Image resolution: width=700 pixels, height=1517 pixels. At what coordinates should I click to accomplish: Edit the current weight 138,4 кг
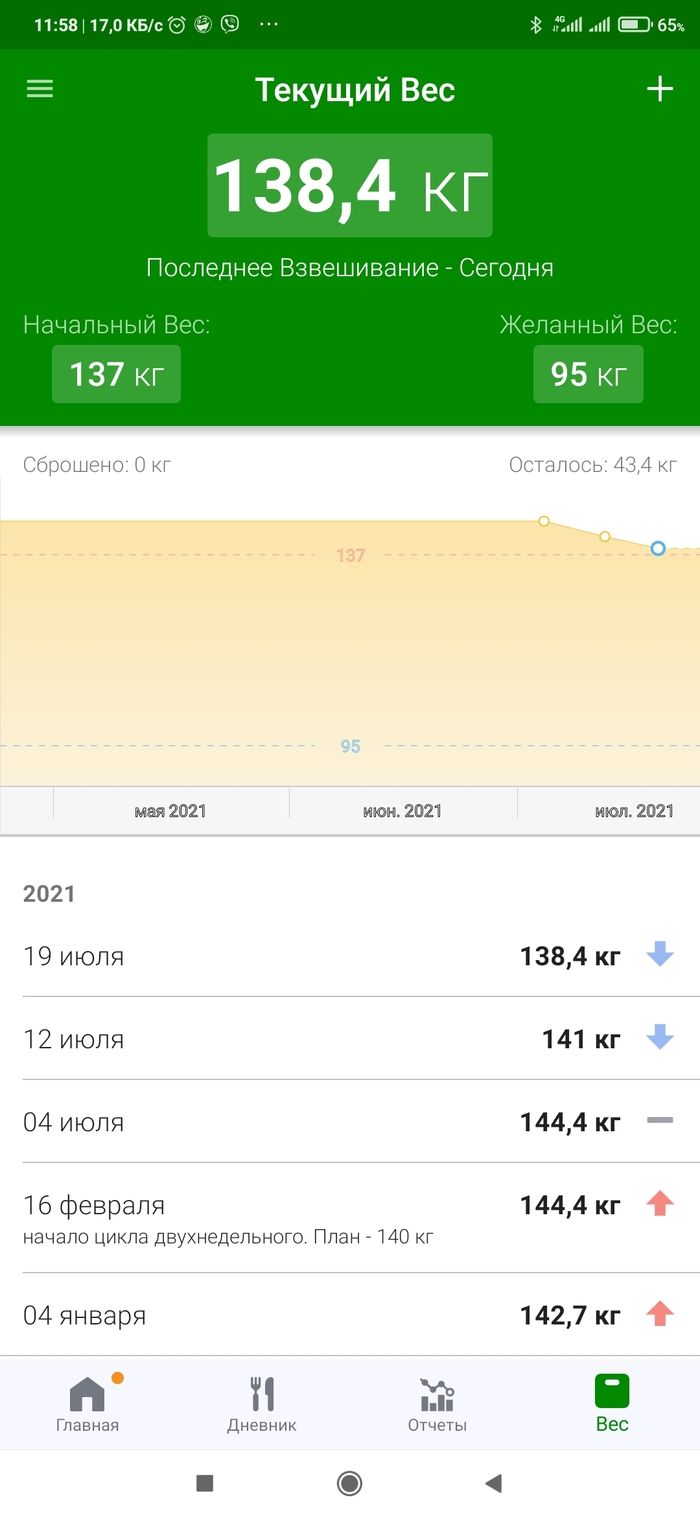coord(349,186)
